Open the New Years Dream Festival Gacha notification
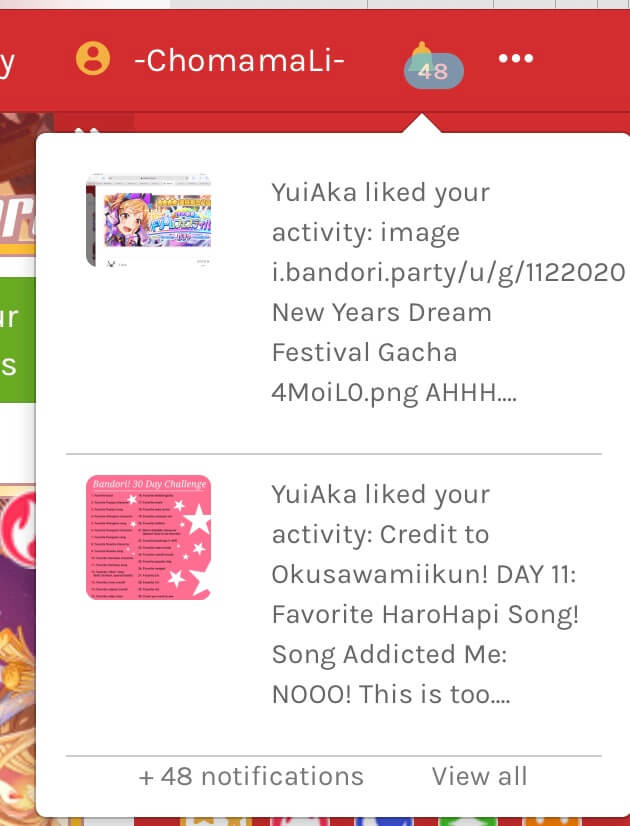Image resolution: width=630 pixels, height=826 pixels. 446,292
